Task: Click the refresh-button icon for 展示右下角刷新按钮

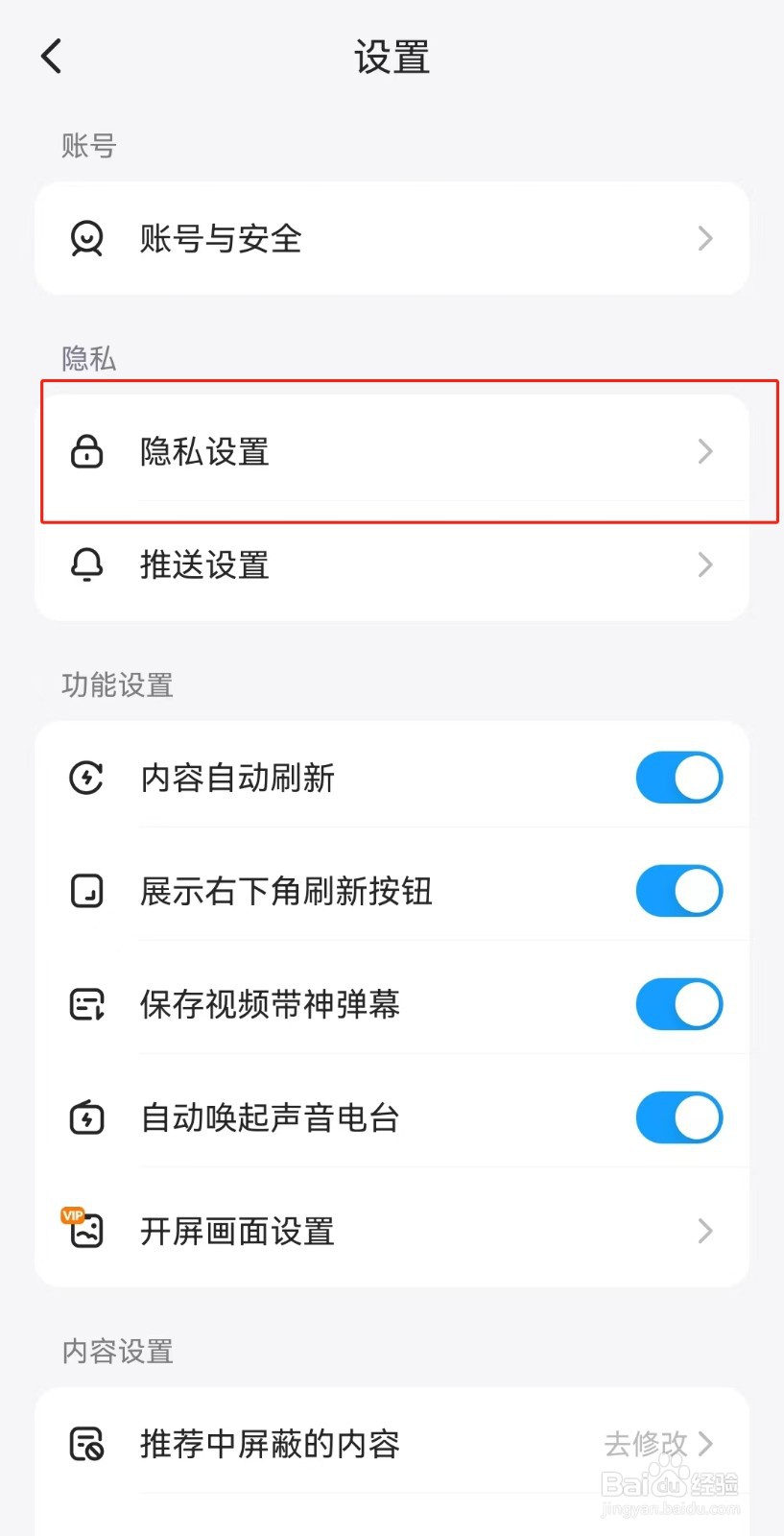Action: 86,891
